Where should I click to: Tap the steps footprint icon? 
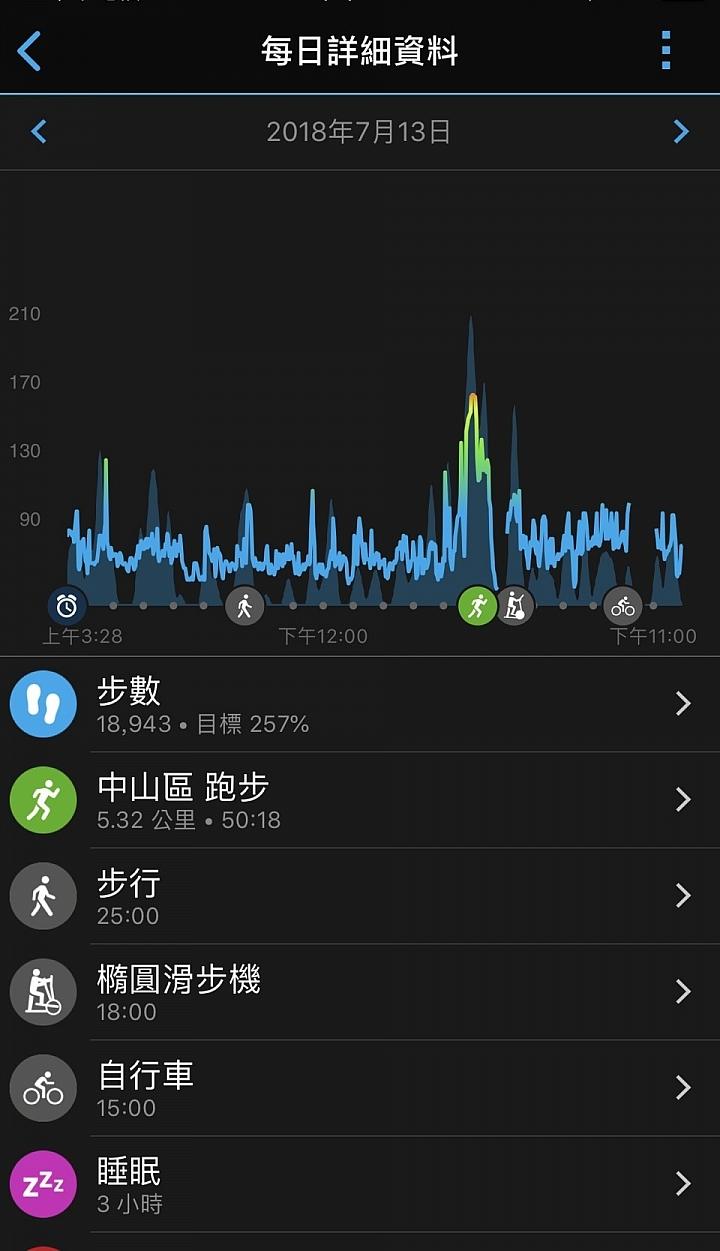click(x=42, y=704)
